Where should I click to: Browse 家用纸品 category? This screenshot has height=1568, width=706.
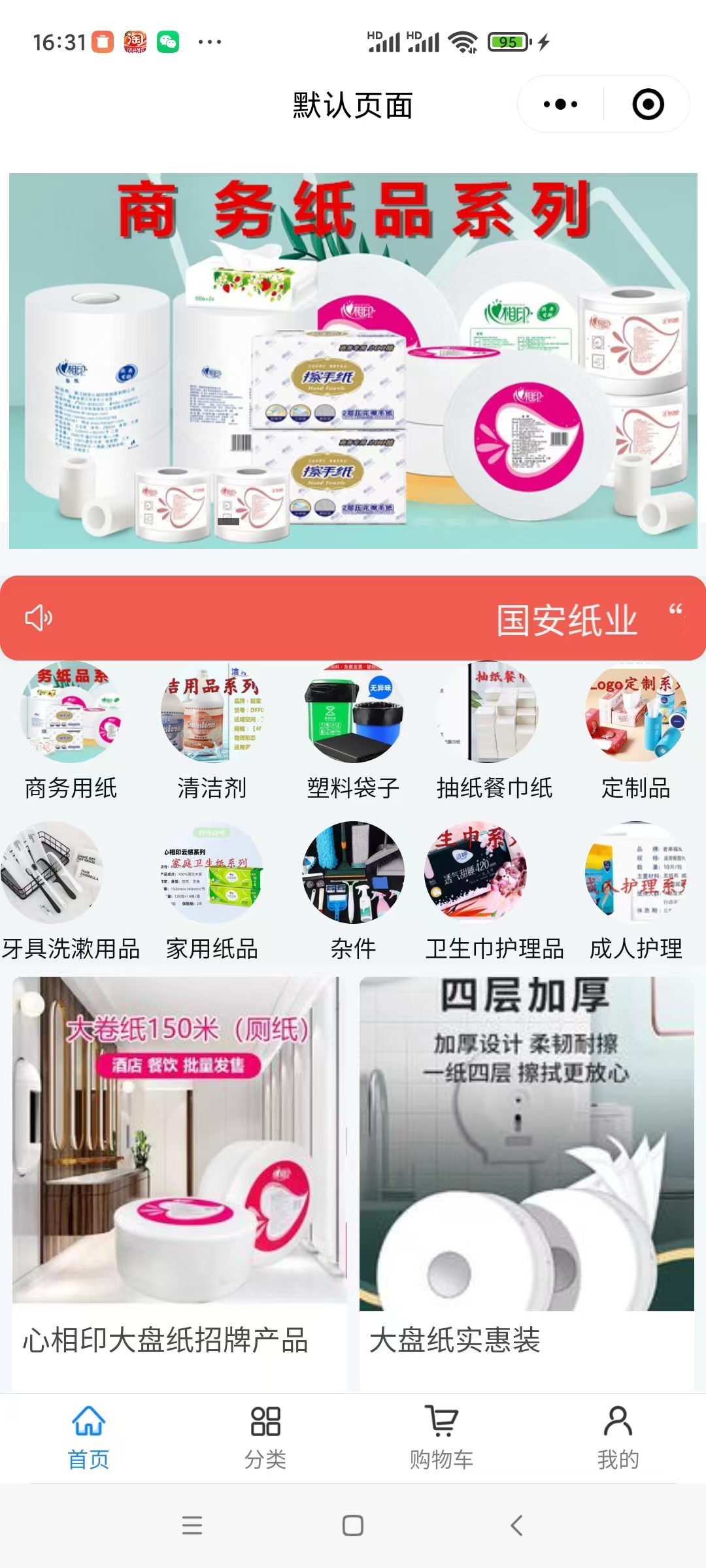click(x=212, y=892)
